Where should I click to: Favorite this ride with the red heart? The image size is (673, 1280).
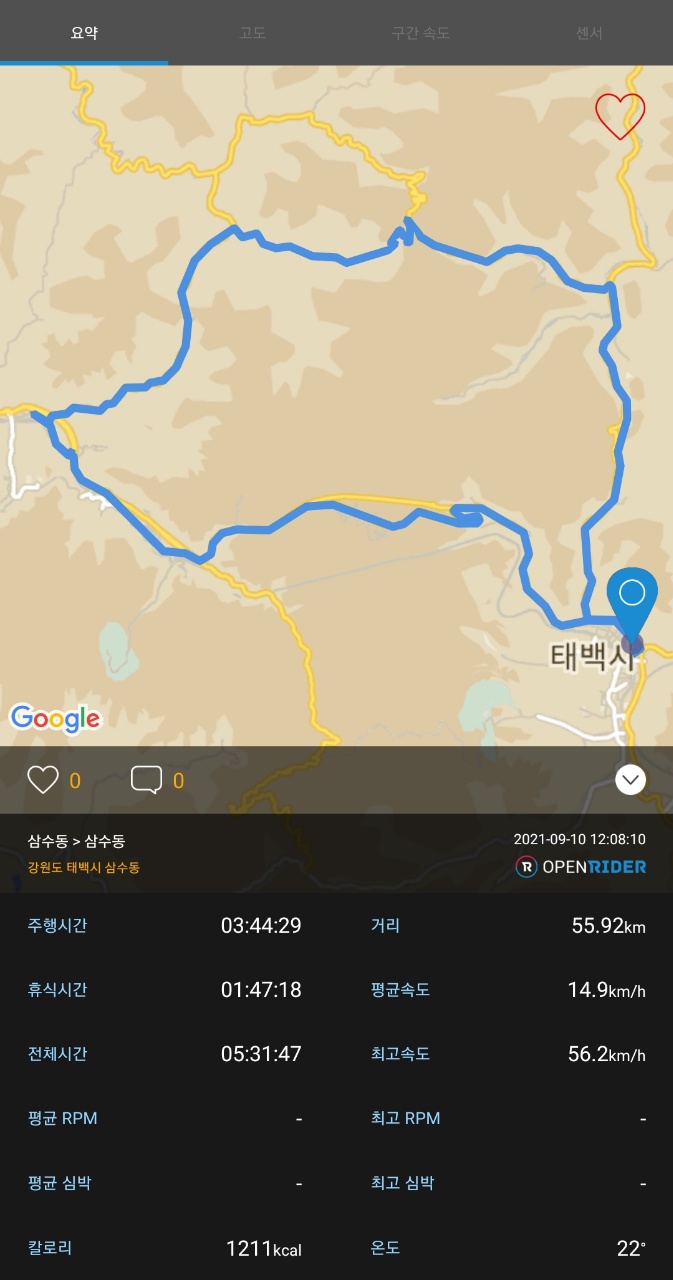click(x=620, y=116)
